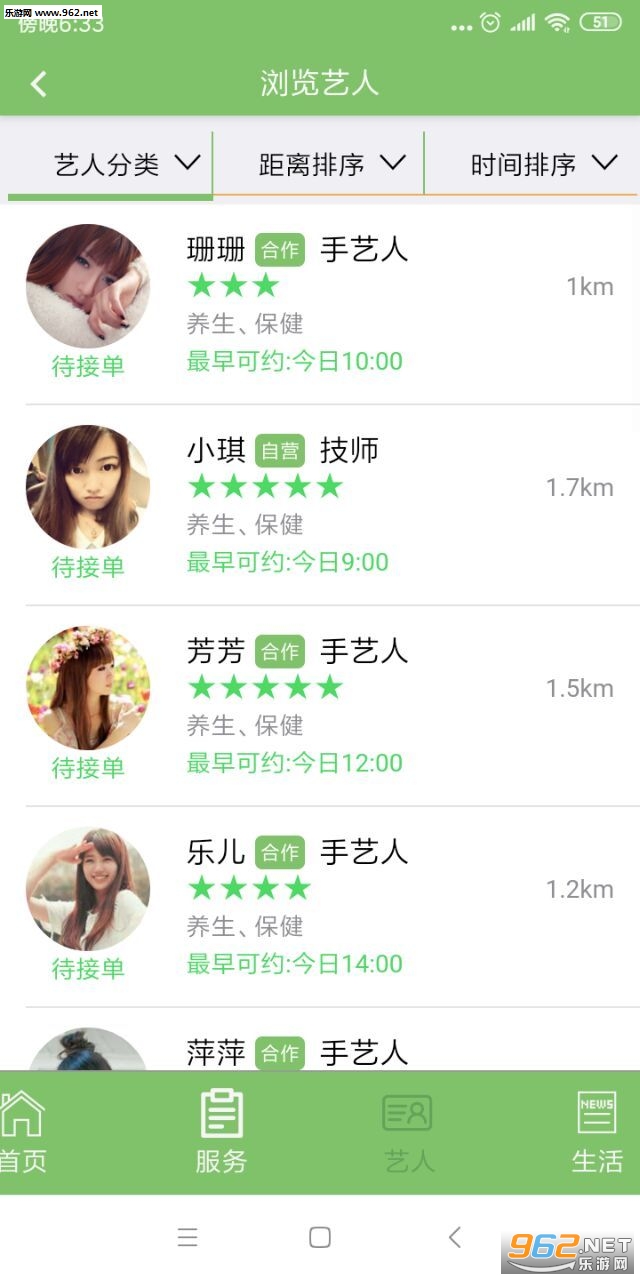This screenshot has height=1280, width=640.
Task: Tap the system home button
Action: [320, 1237]
